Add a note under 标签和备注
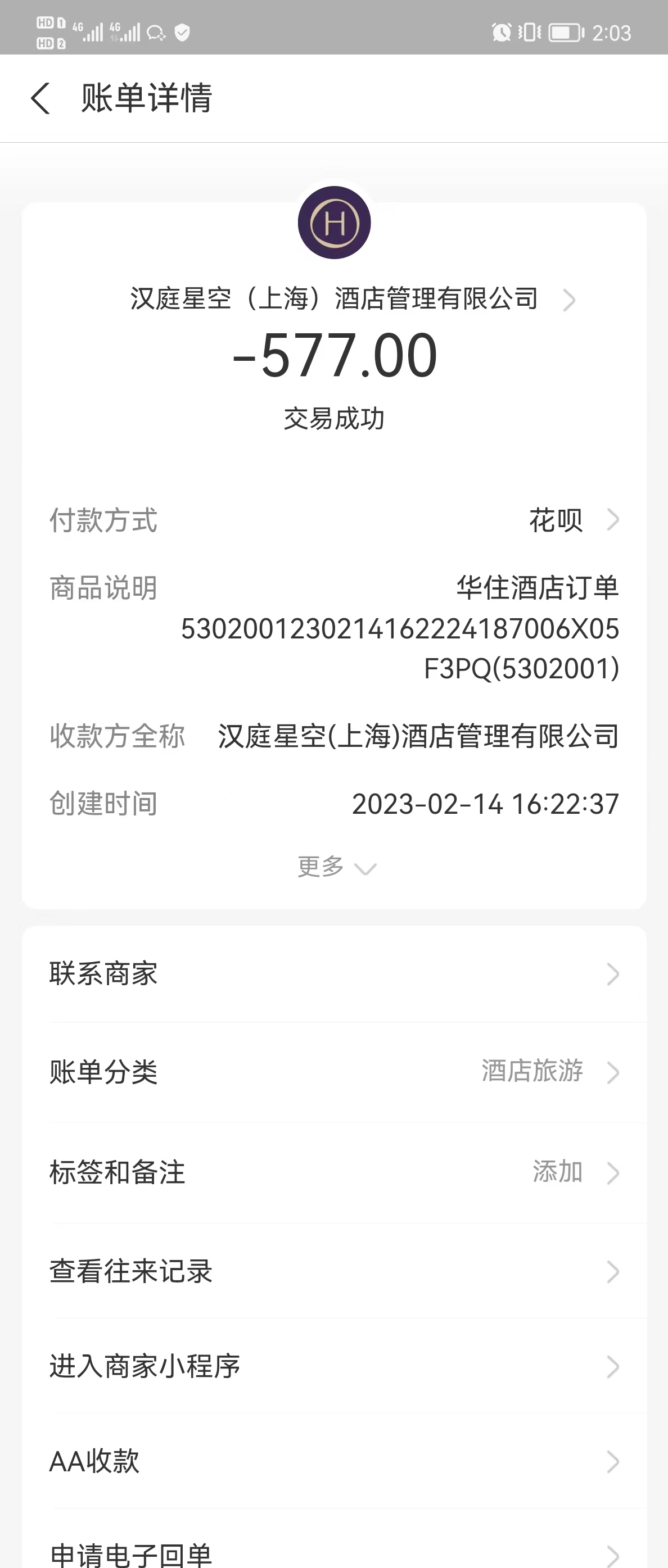The image size is (668, 1568). point(333,1172)
